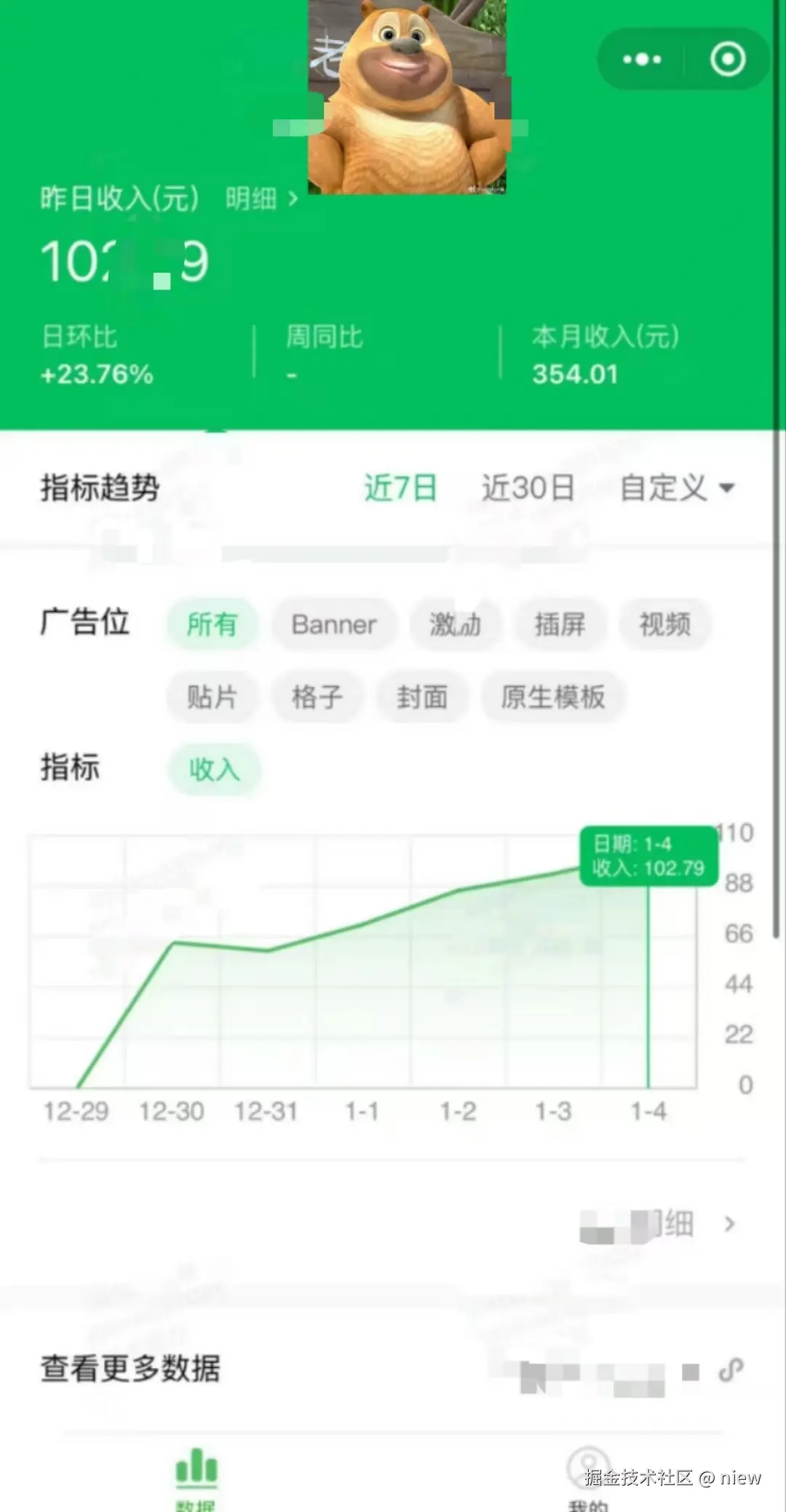
Task: Switch trend range to 近30日
Action: [x=528, y=488]
